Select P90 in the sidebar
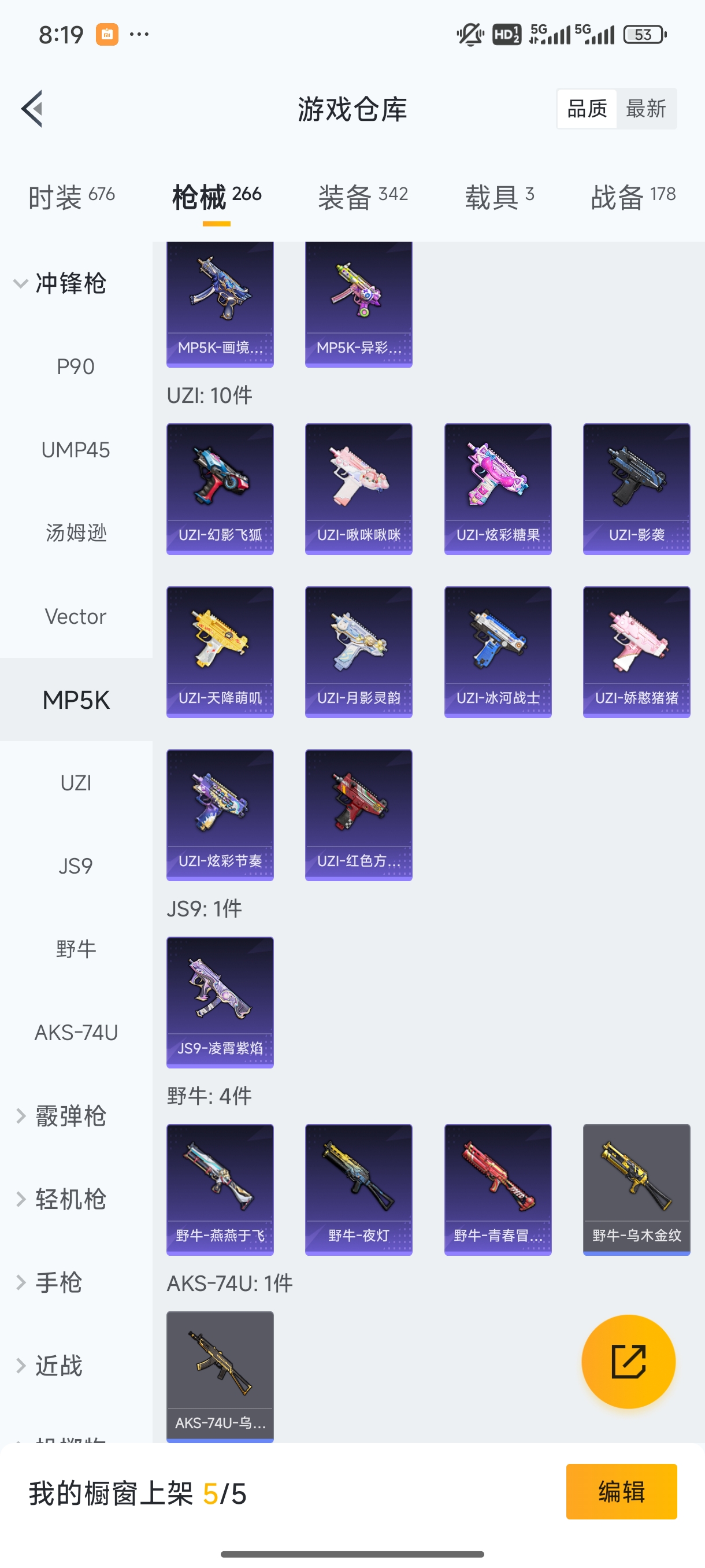Screen dimensions: 705x1568 [76, 366]
